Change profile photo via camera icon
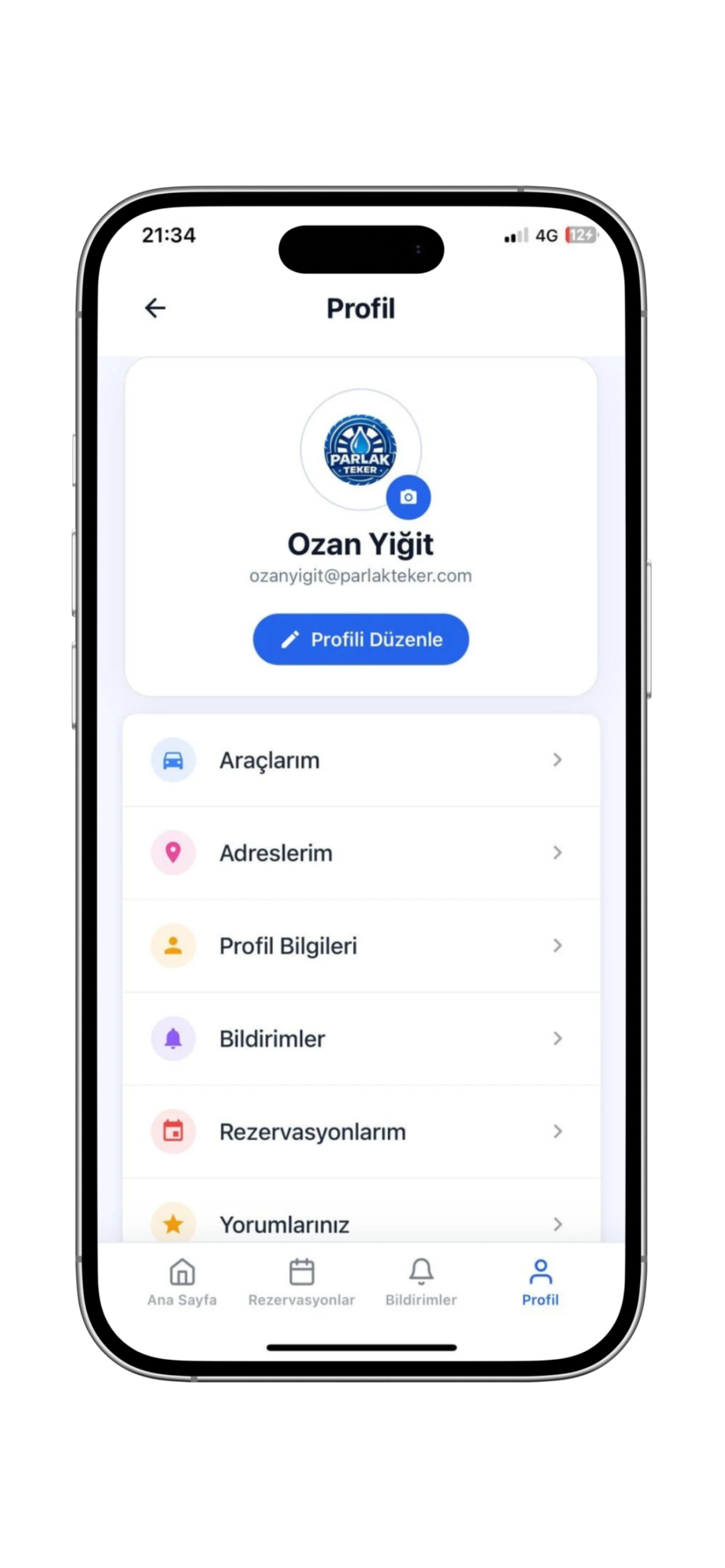 coord(408,497)
